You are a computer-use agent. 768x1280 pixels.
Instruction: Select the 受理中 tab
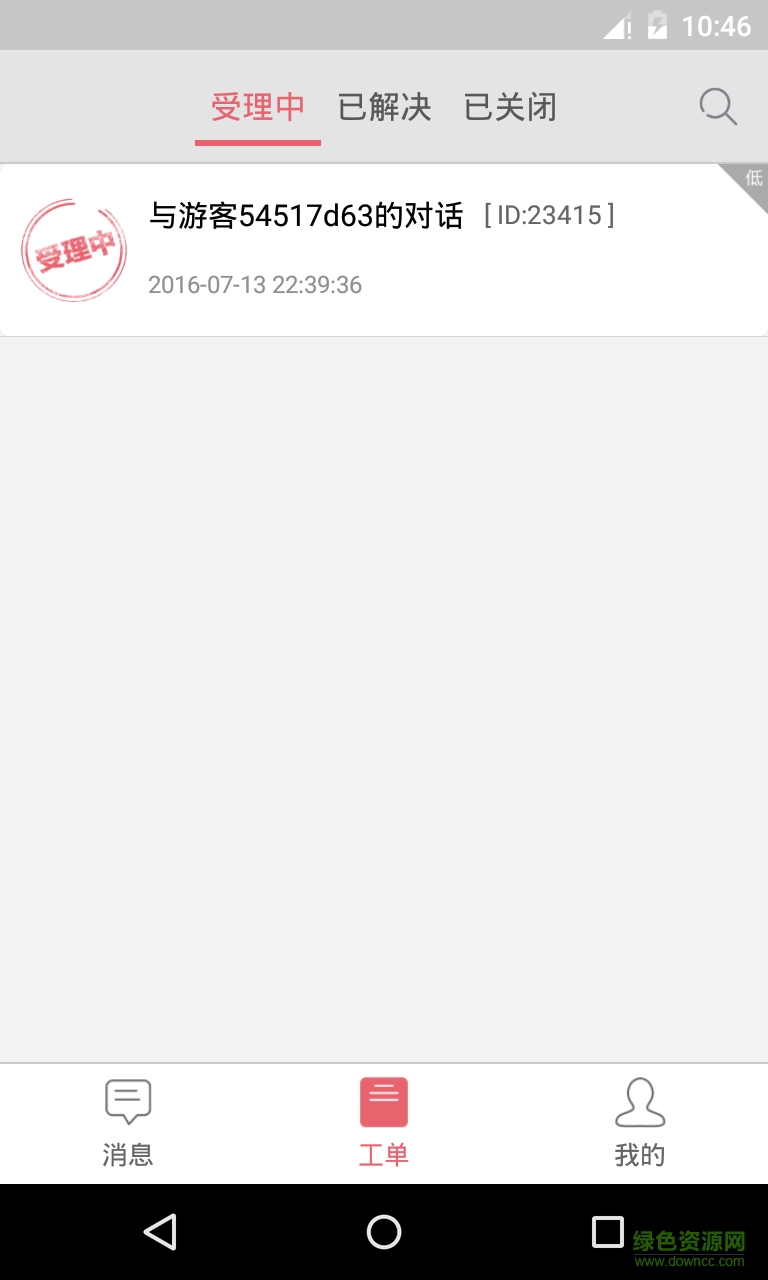[258, 107]
